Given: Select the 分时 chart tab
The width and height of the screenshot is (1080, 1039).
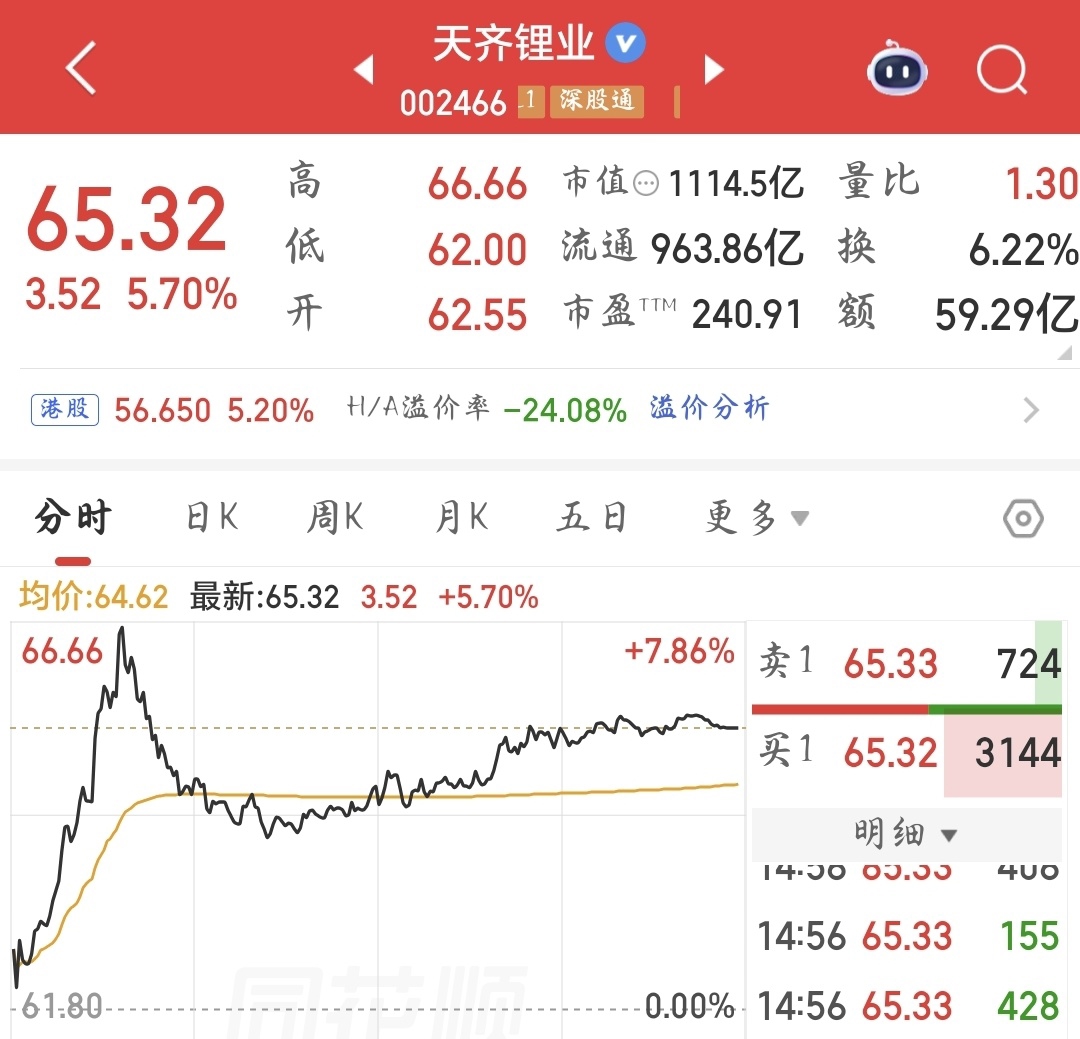Looking at the screenshot, I should [x=72, y=518].
